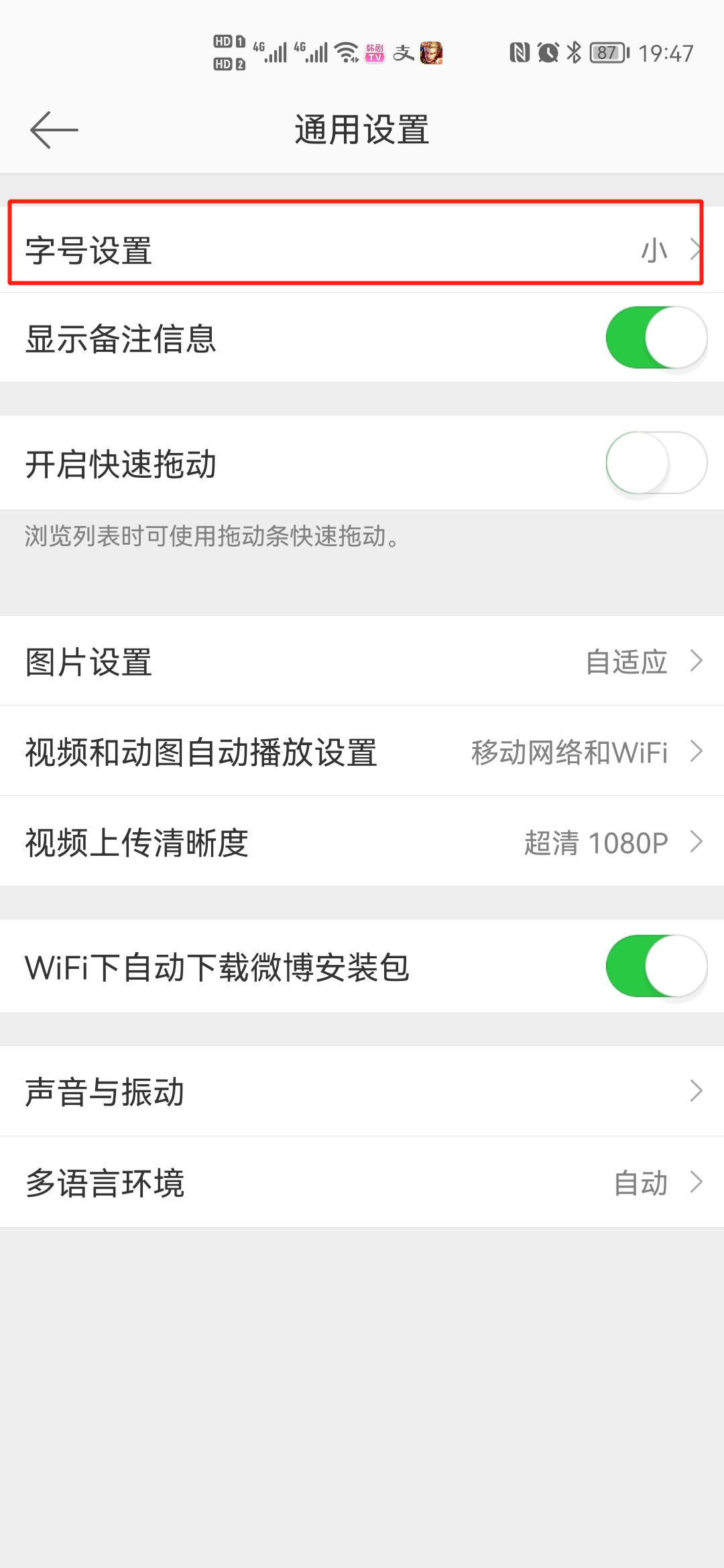Open 图片设置 row
The height and width of the screenshot is (1568, 724).
click(x=362, y=661)
